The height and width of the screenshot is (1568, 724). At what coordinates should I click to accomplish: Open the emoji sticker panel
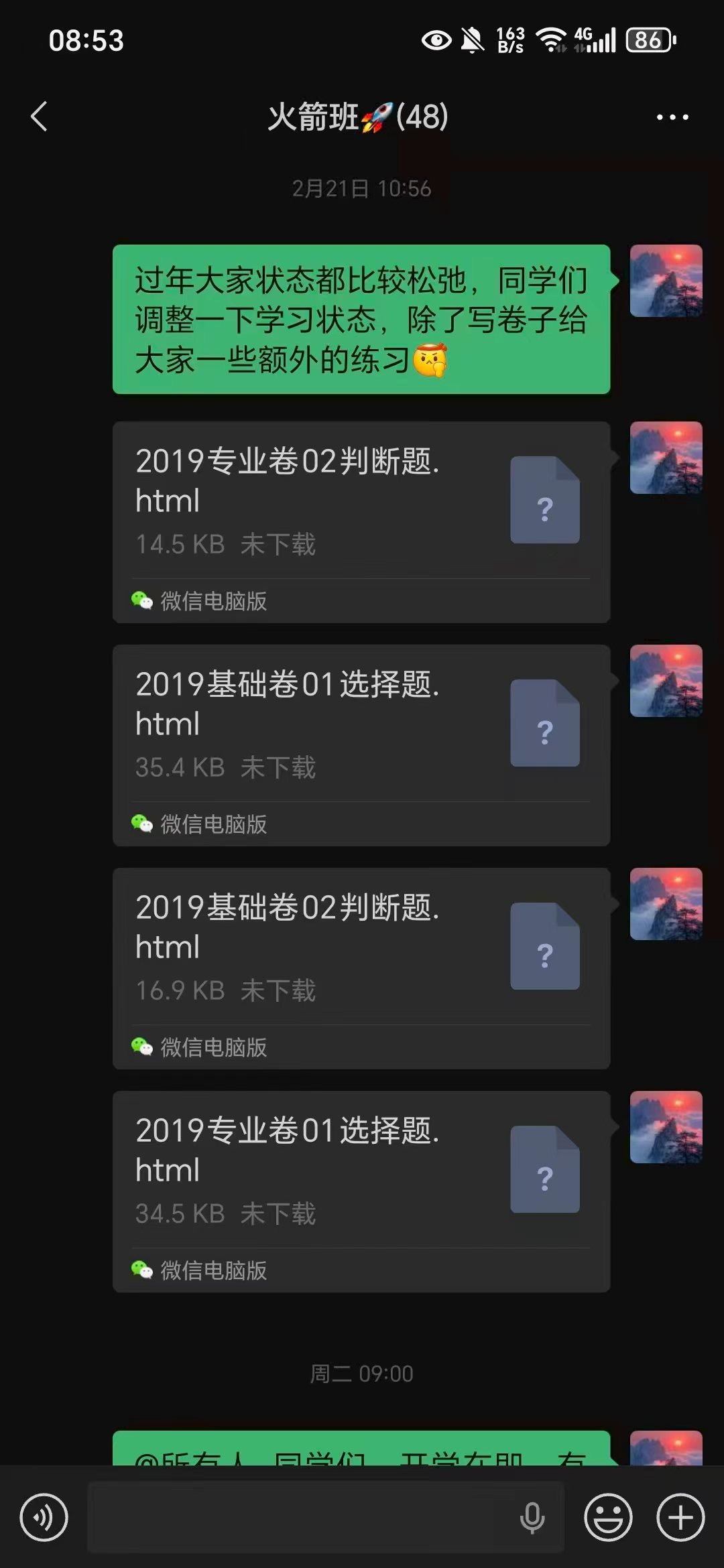point(608,1518)
